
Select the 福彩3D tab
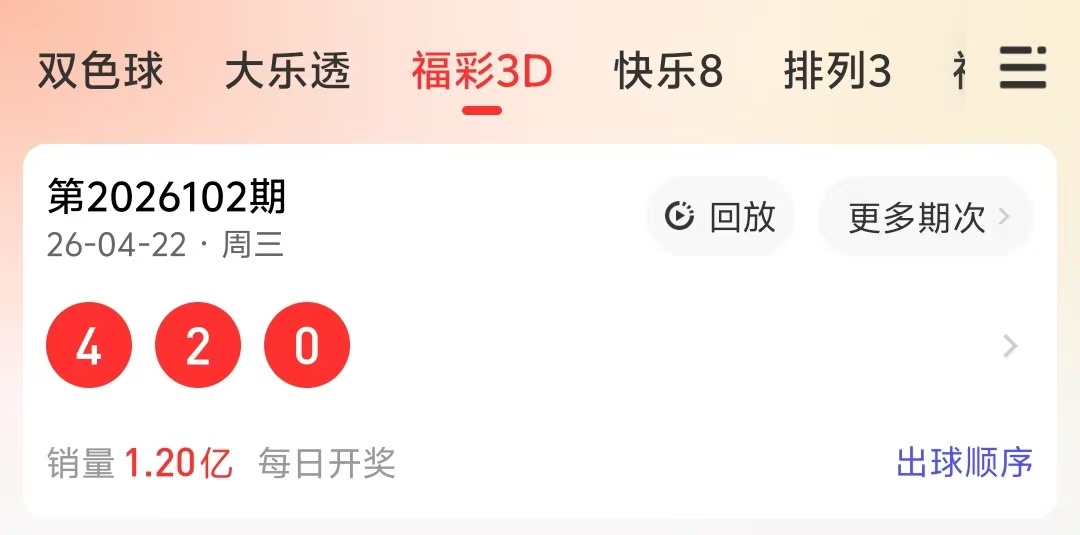(x=482, y=72)
